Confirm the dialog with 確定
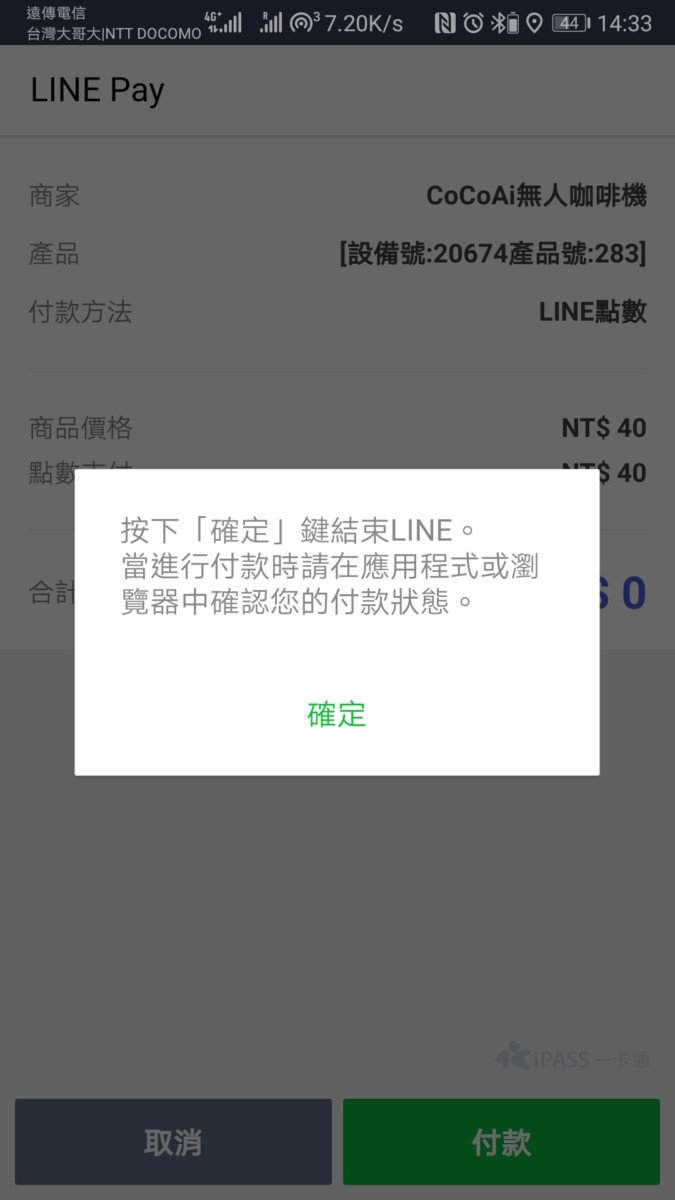 tap(337, 714)
